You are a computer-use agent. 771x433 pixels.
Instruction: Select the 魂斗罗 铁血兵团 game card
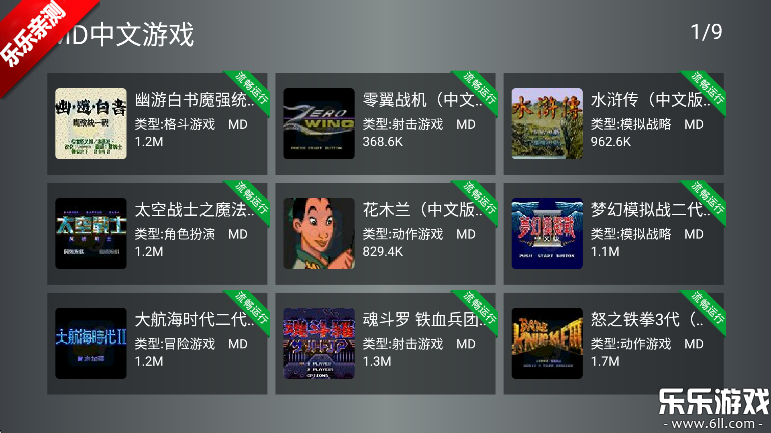[385, 343]
